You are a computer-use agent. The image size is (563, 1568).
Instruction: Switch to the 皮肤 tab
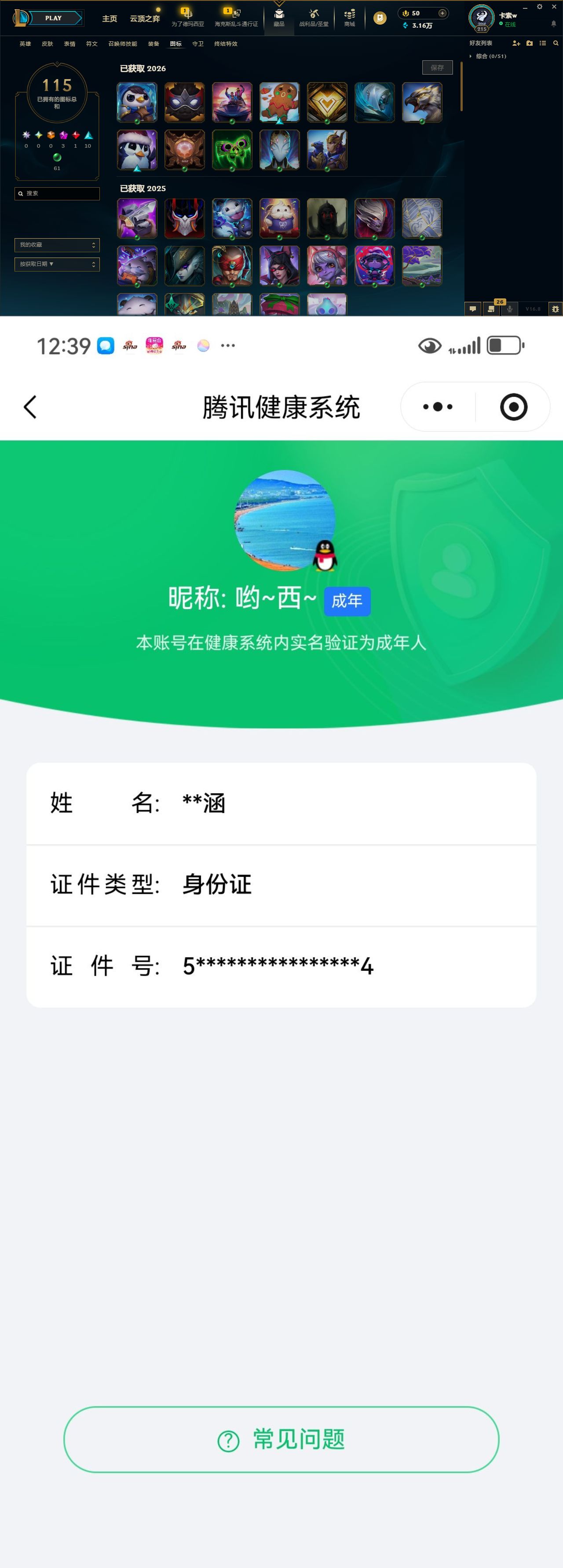click(48, 44)
